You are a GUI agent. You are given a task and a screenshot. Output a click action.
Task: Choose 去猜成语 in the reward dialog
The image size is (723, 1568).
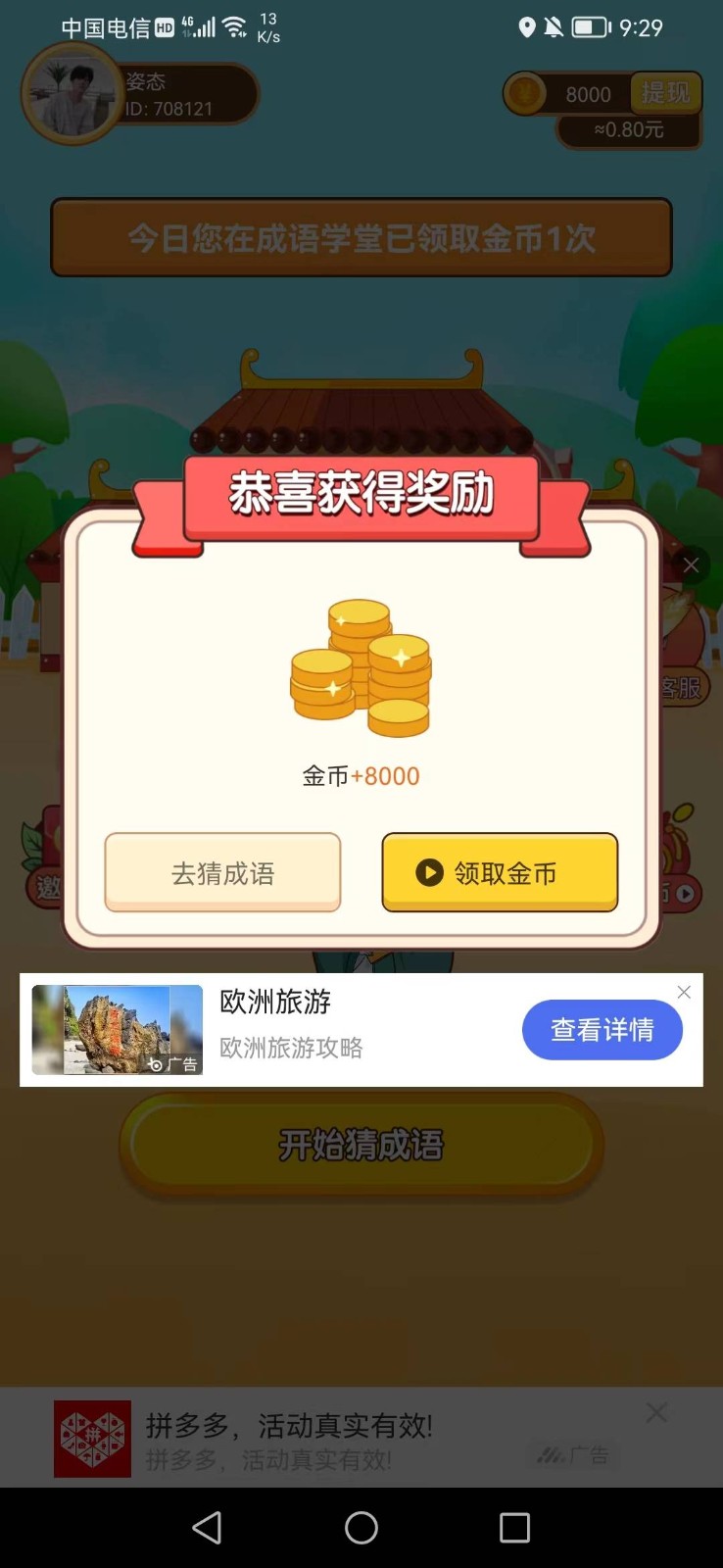(x=222, y=872)
